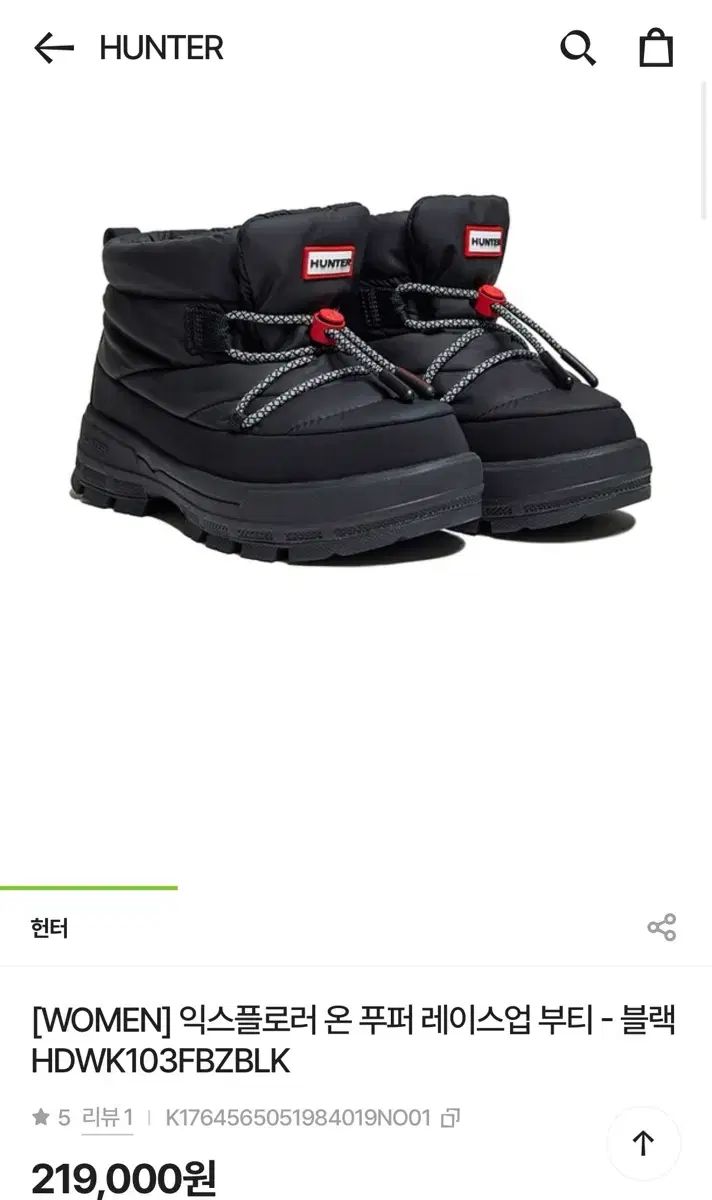712x1200 pixels.
Task: Open the 헌터 brand page
Action: tap(50, 928)
